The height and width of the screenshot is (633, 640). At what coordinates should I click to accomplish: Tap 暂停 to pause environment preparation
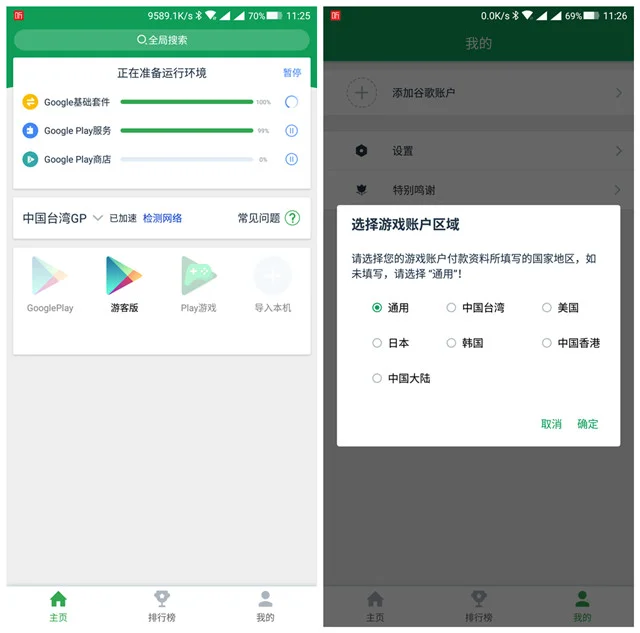[291, 73]
